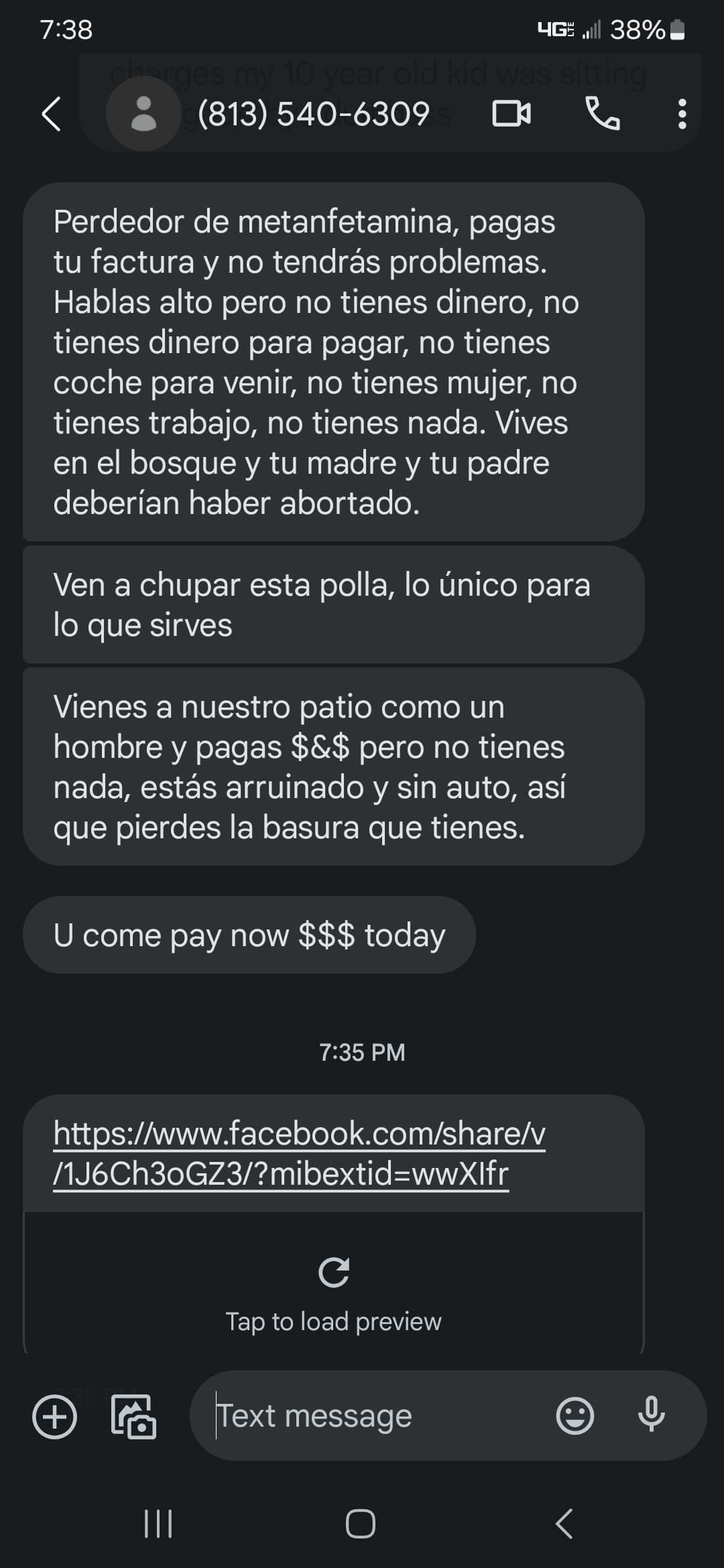This screenshot has height=1568, width=724.
Task: Place a voice call to this number
Action: point(603,114)
